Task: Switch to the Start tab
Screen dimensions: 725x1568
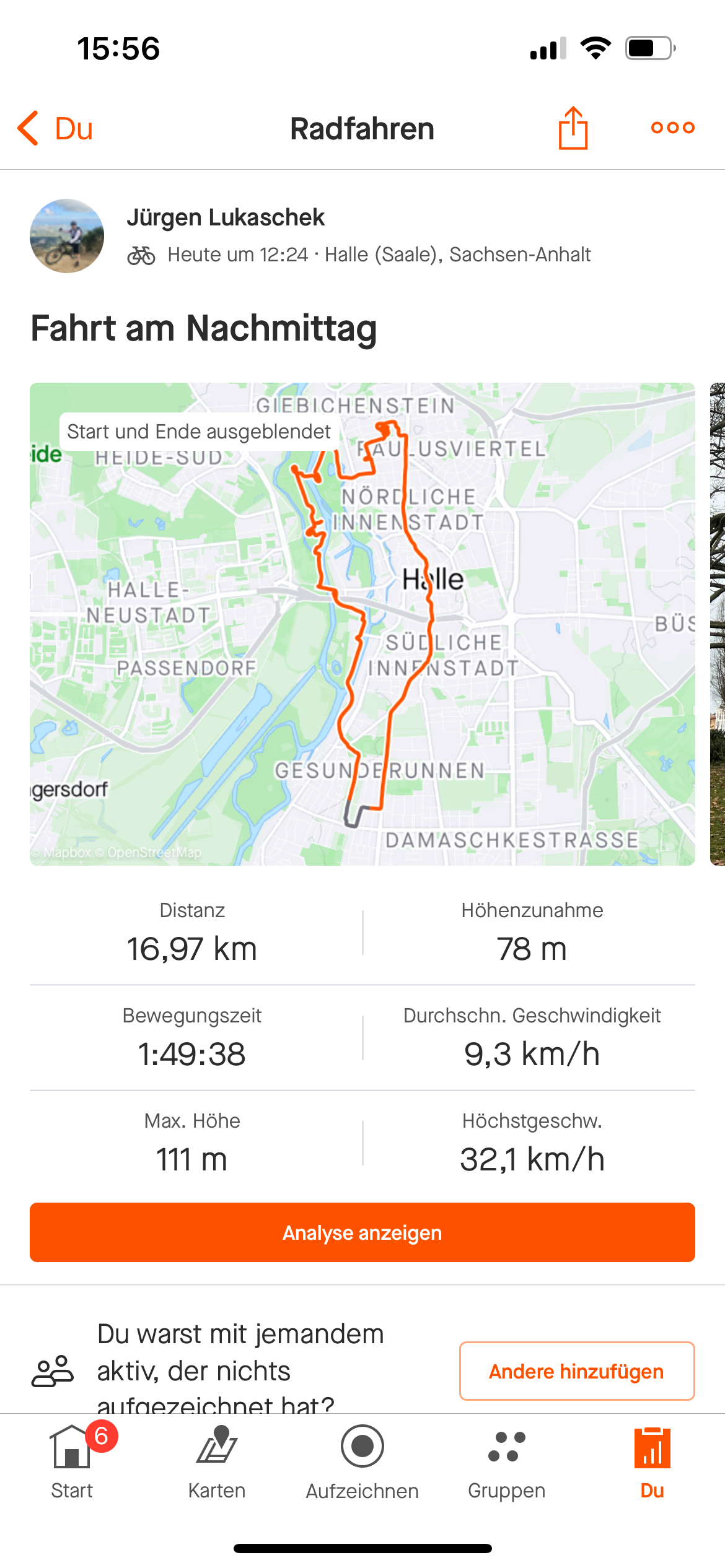Action: pyautogui.click(x=72, y=1463)
